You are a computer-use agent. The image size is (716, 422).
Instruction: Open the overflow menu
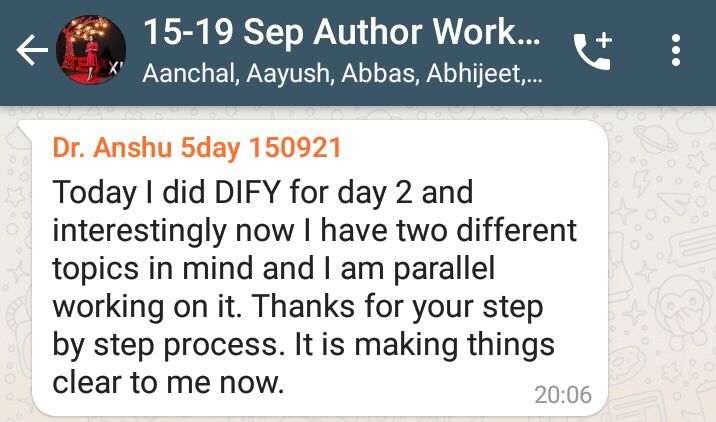[x=676, y=51]
